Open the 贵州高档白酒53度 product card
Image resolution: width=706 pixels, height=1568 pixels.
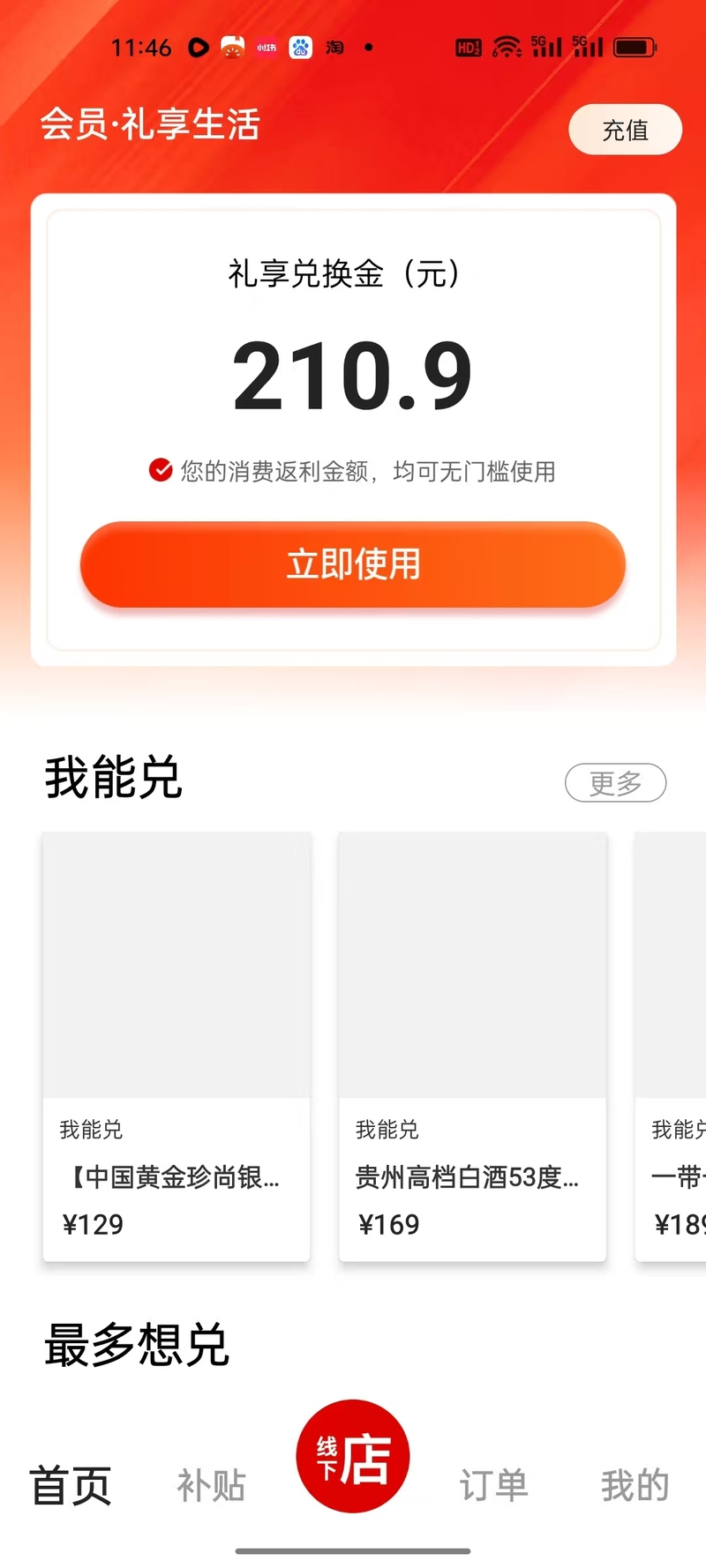pos(472,1045)
